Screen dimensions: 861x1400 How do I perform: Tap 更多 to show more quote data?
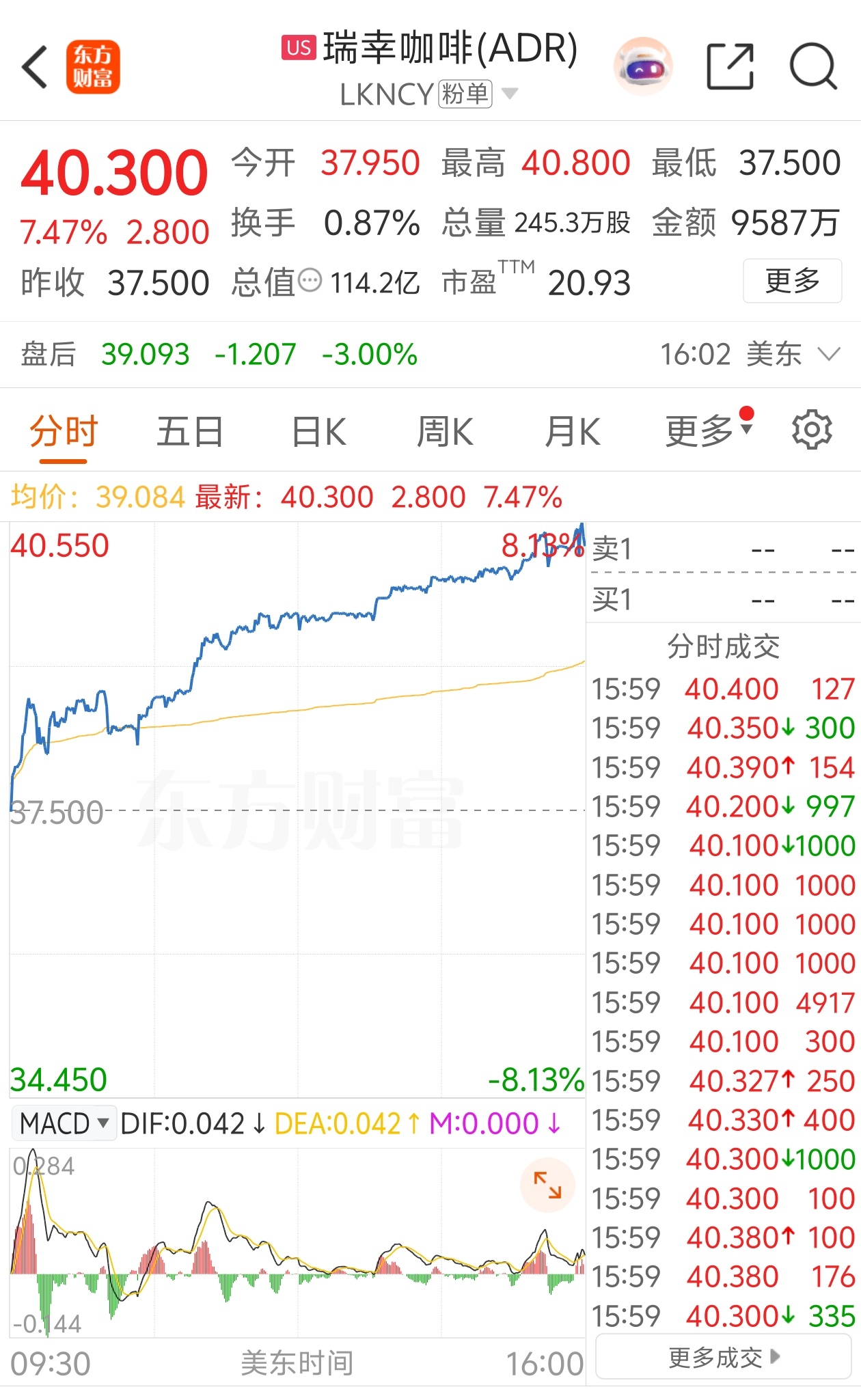[792, 281]
